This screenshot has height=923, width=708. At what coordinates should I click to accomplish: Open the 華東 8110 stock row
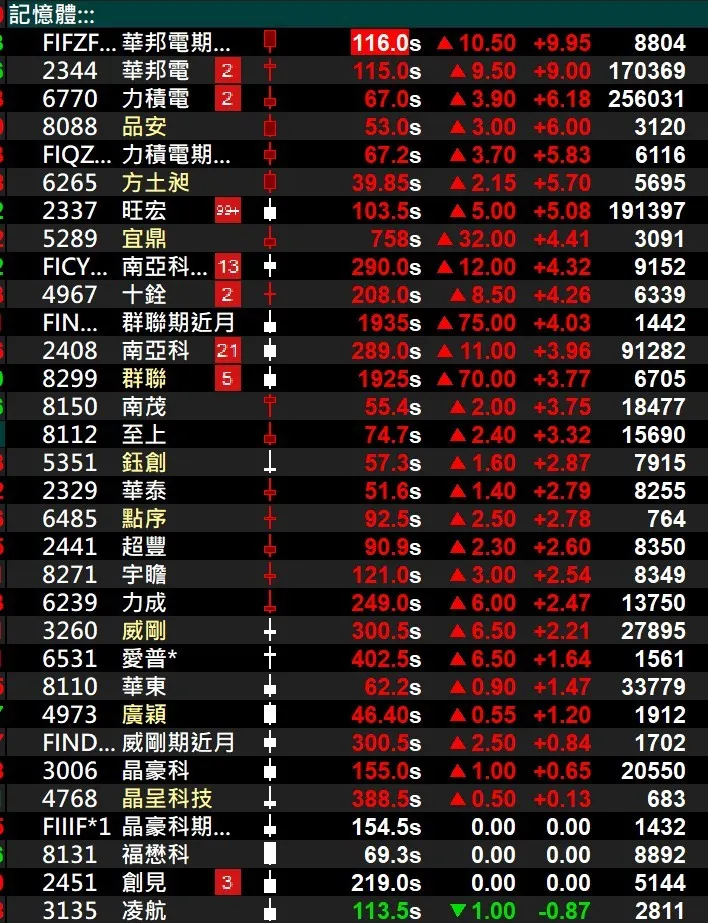145,687
